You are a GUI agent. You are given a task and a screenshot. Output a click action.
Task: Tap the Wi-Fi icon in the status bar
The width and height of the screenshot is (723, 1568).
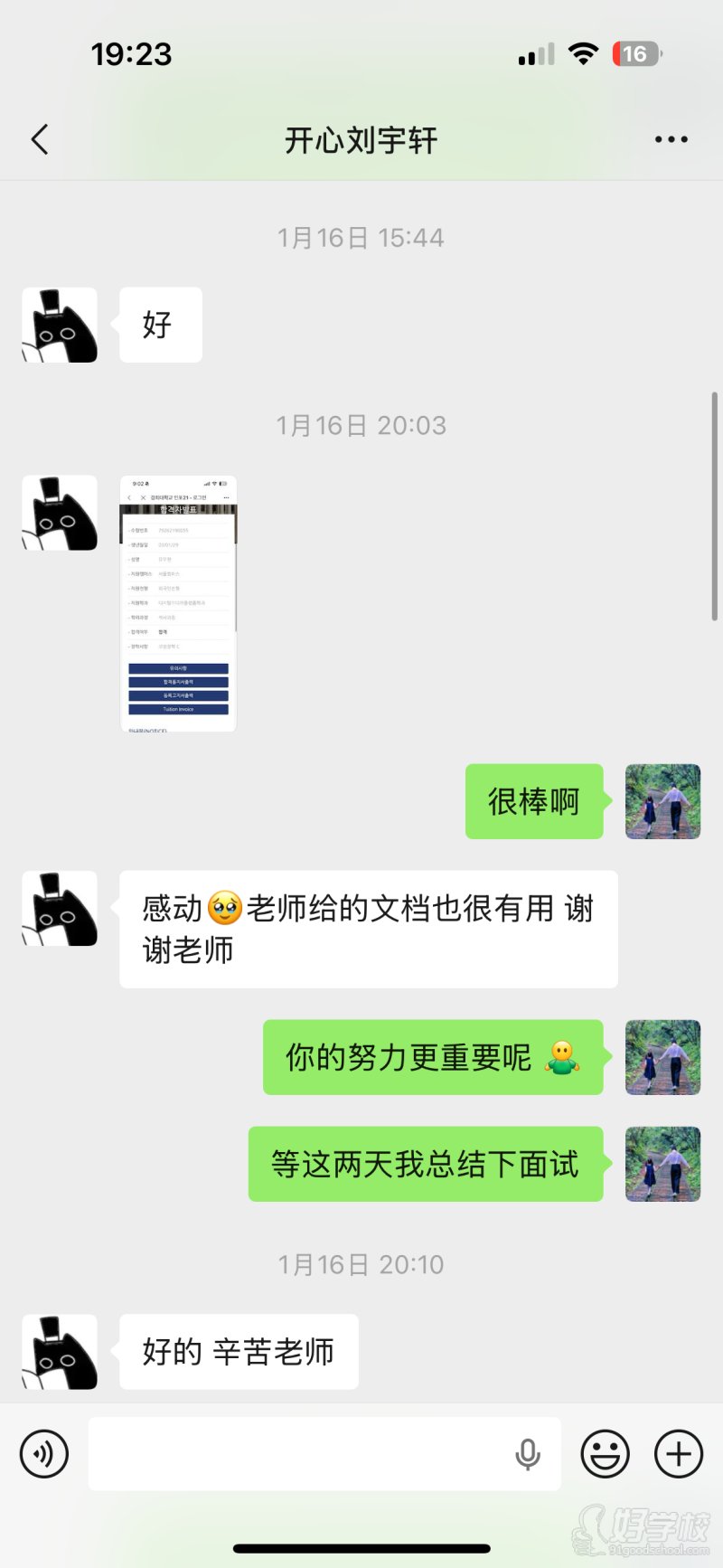(x=583, y=54)
